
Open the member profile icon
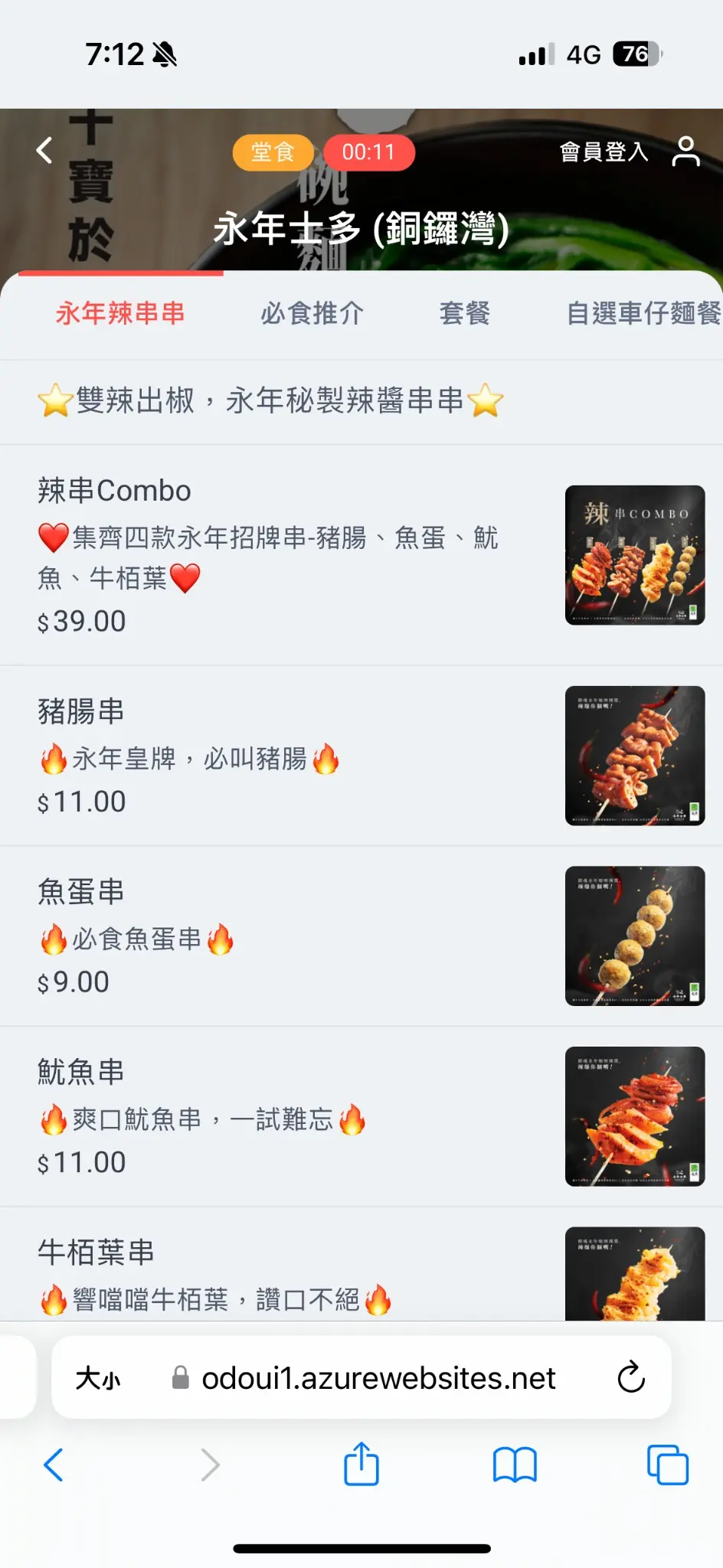pos(685,152)
